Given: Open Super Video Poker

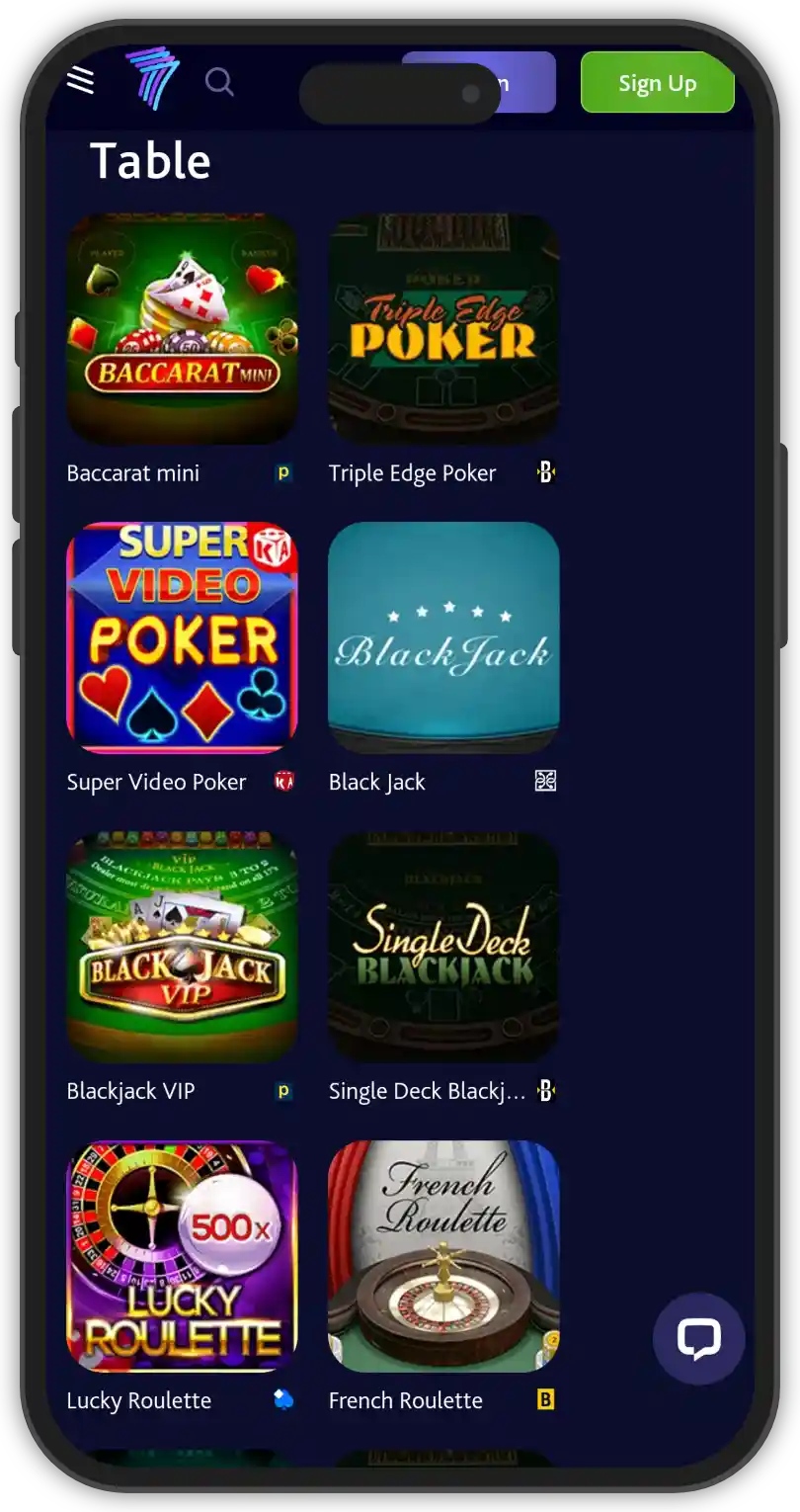Looking at the screenshot, I should point(182,637).
